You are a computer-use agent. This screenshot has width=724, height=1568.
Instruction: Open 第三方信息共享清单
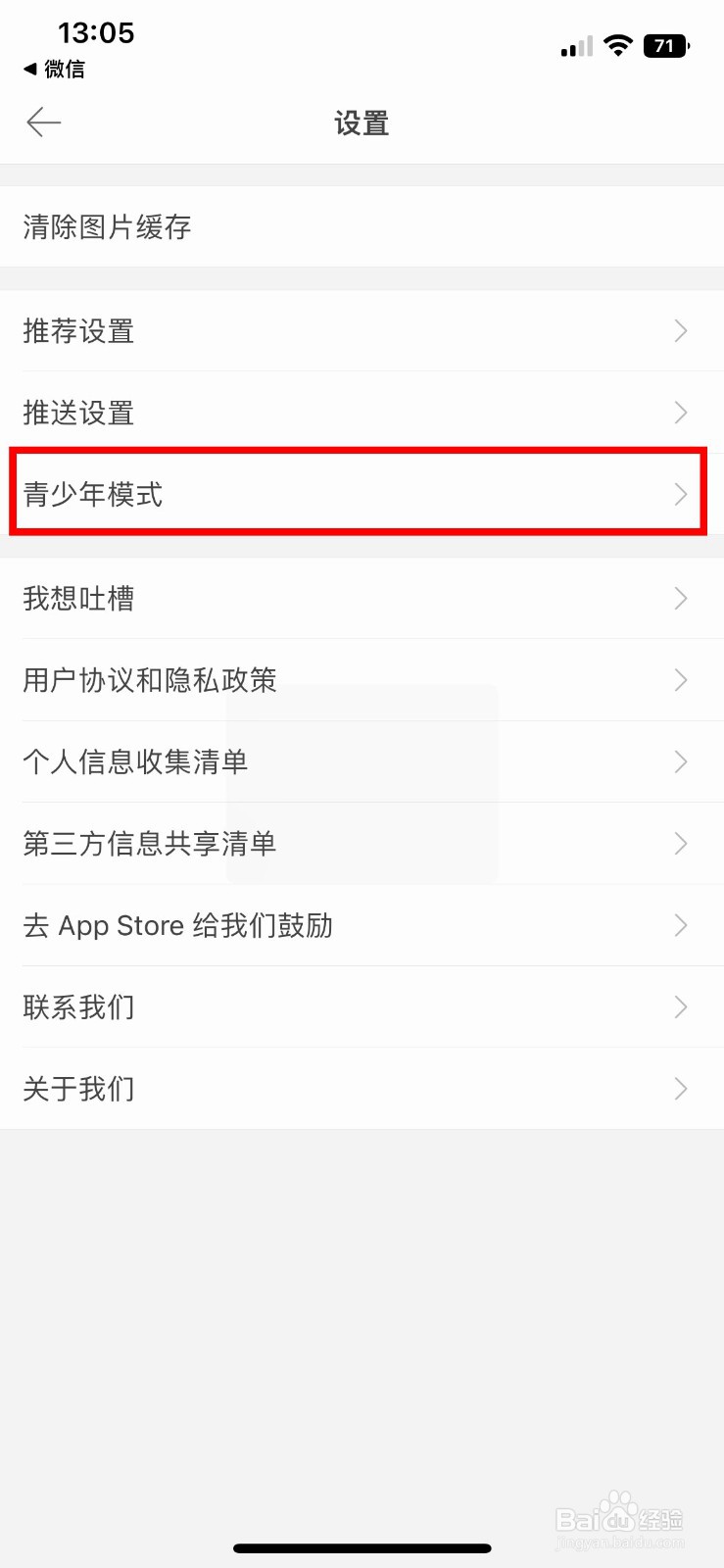point(149,844)
